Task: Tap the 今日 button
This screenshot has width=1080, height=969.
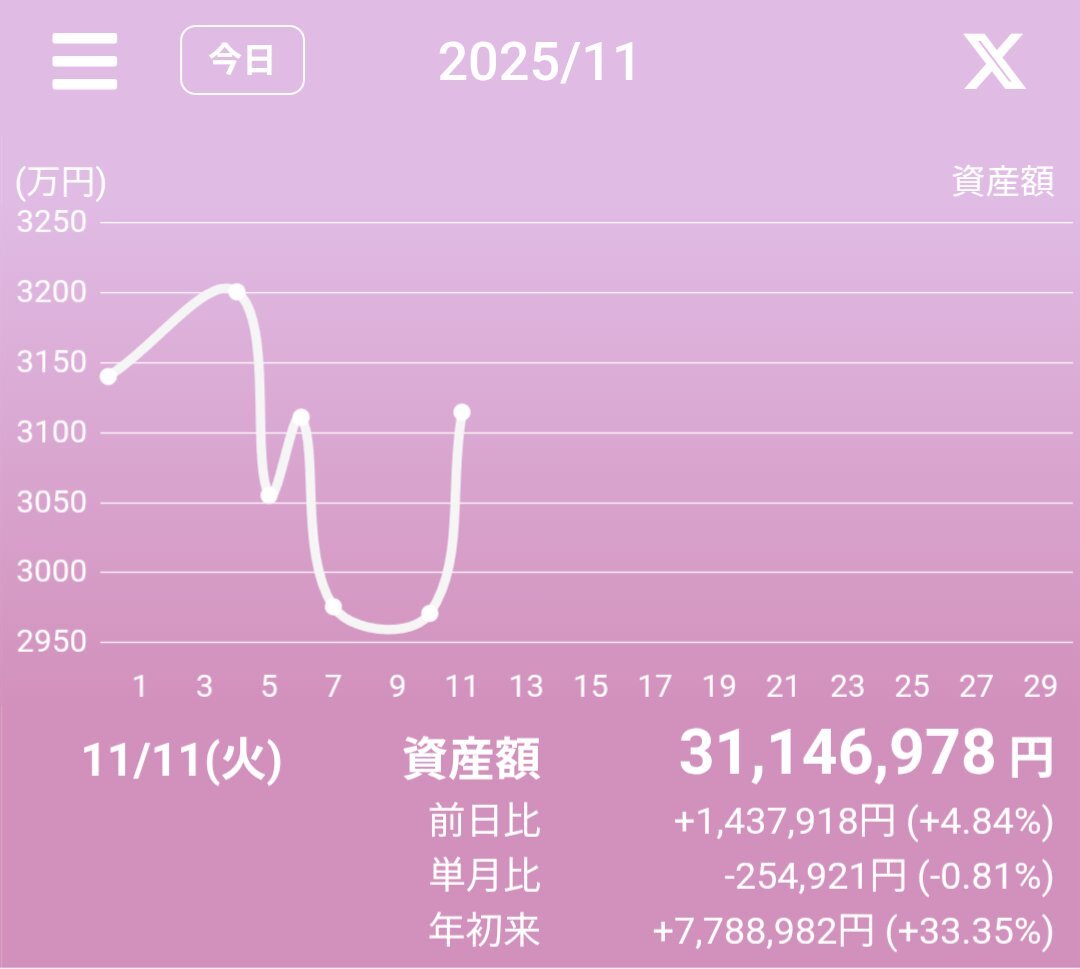Action: click(242, 61)
